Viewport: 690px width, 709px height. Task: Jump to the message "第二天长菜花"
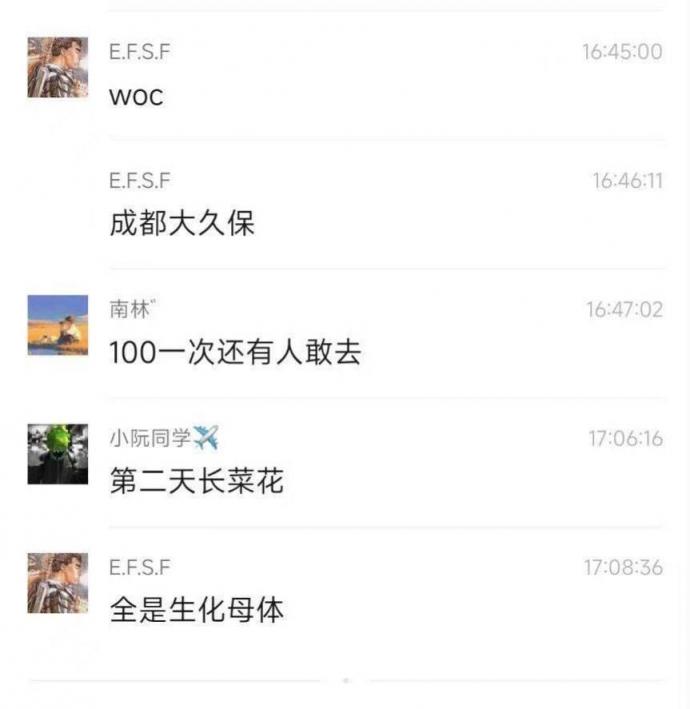[x=197, y=481]
